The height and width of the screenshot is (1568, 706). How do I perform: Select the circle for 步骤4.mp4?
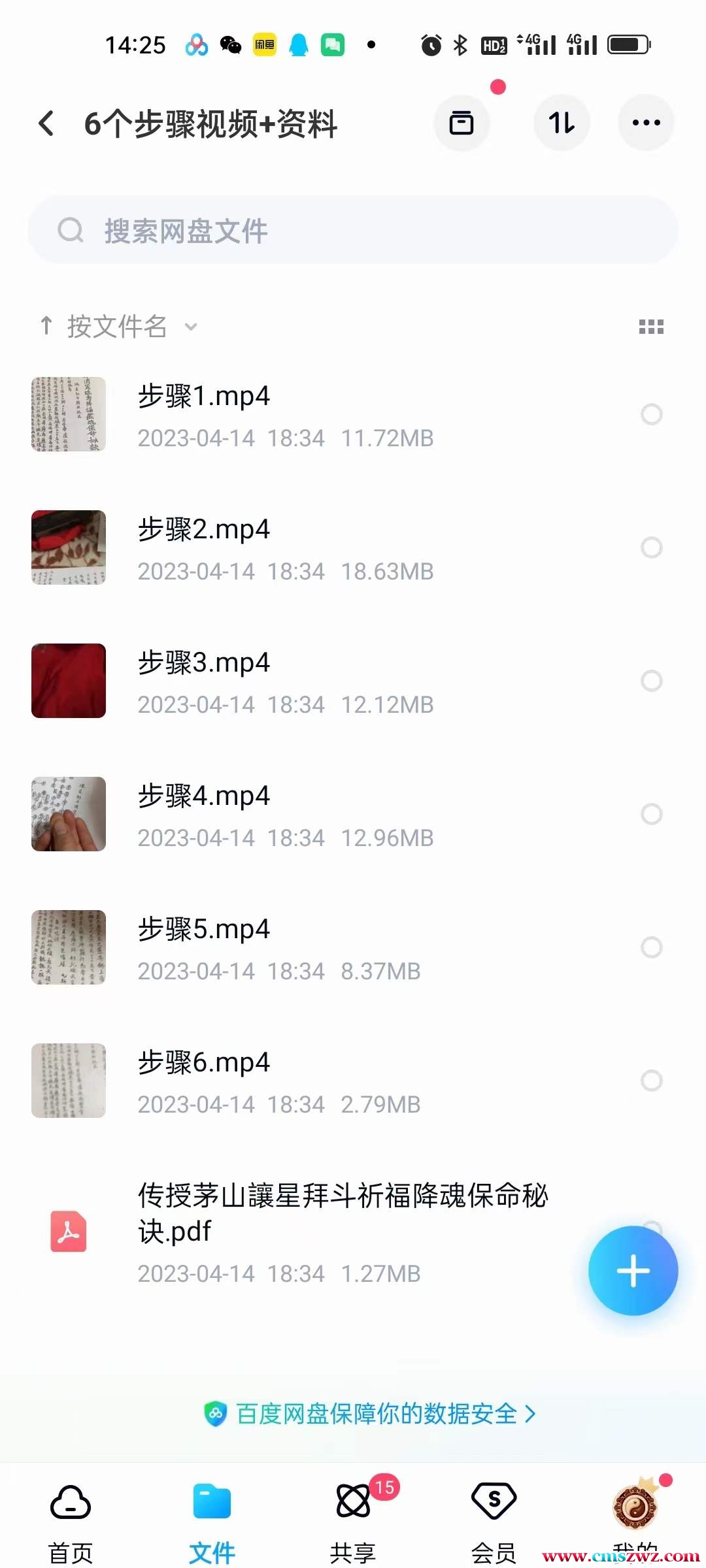tap(652, 814)
